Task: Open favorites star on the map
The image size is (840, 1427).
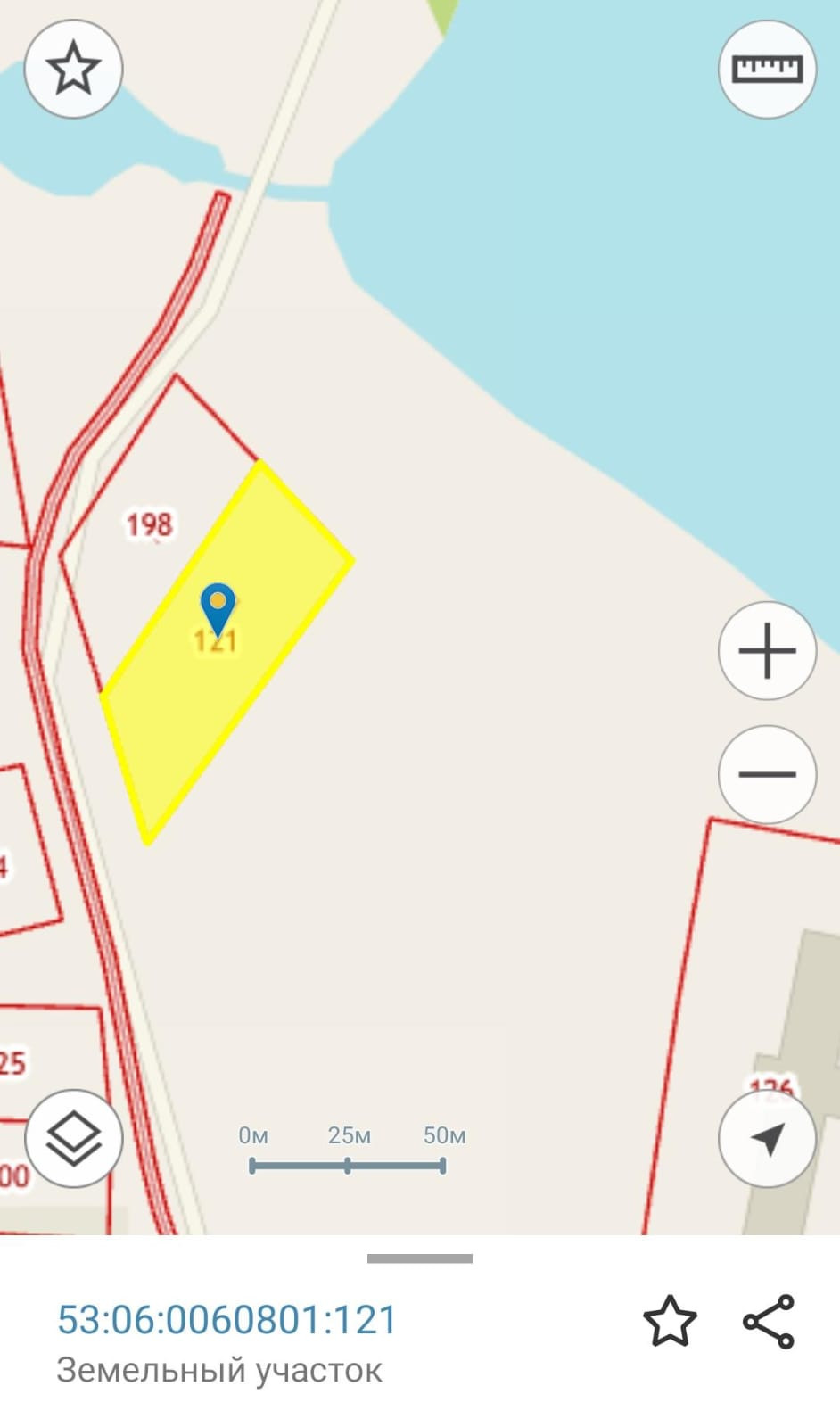Action: 73,69
